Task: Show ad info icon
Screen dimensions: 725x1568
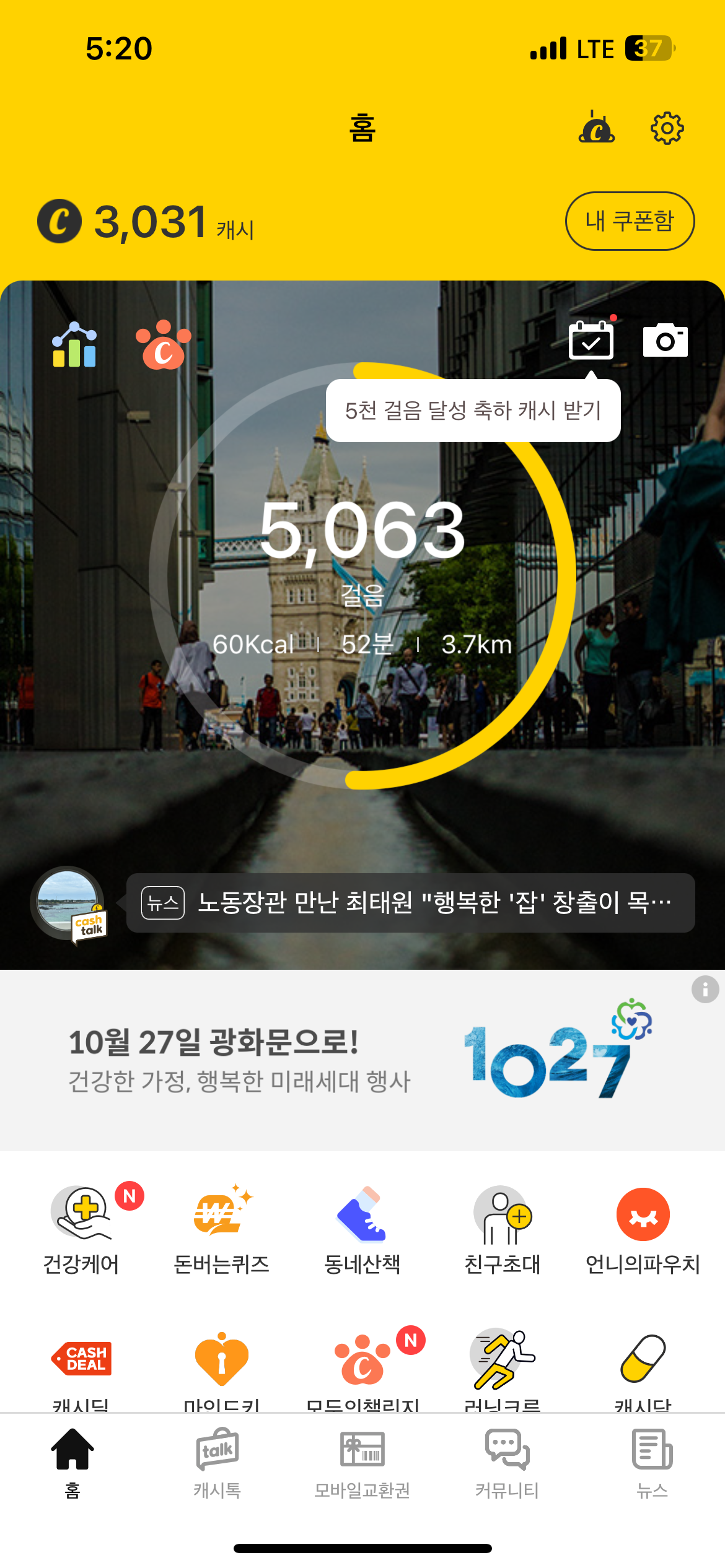Action: pyautogui.click(x=705, y=989)
